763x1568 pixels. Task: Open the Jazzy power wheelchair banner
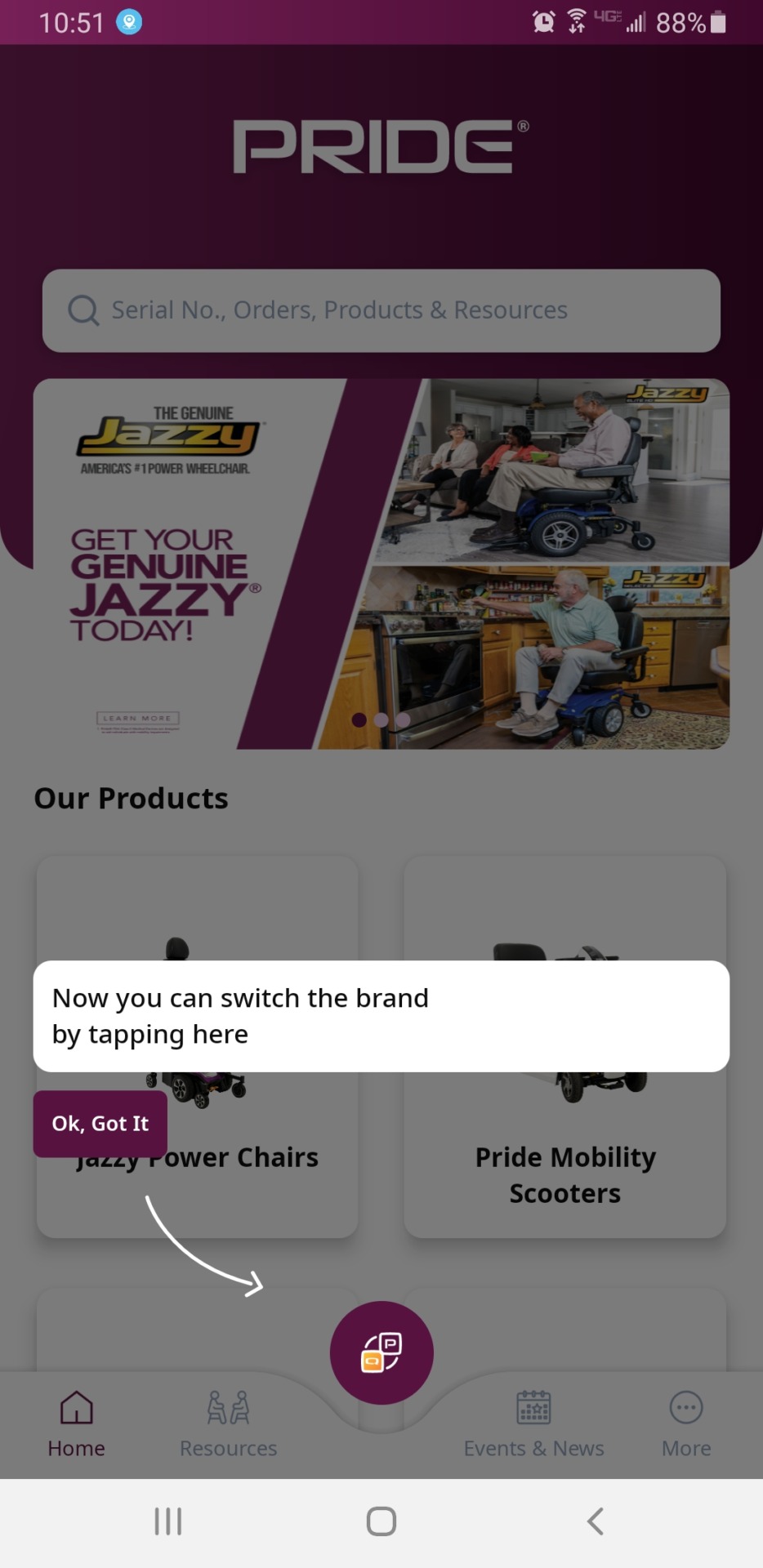pos(381,563)
